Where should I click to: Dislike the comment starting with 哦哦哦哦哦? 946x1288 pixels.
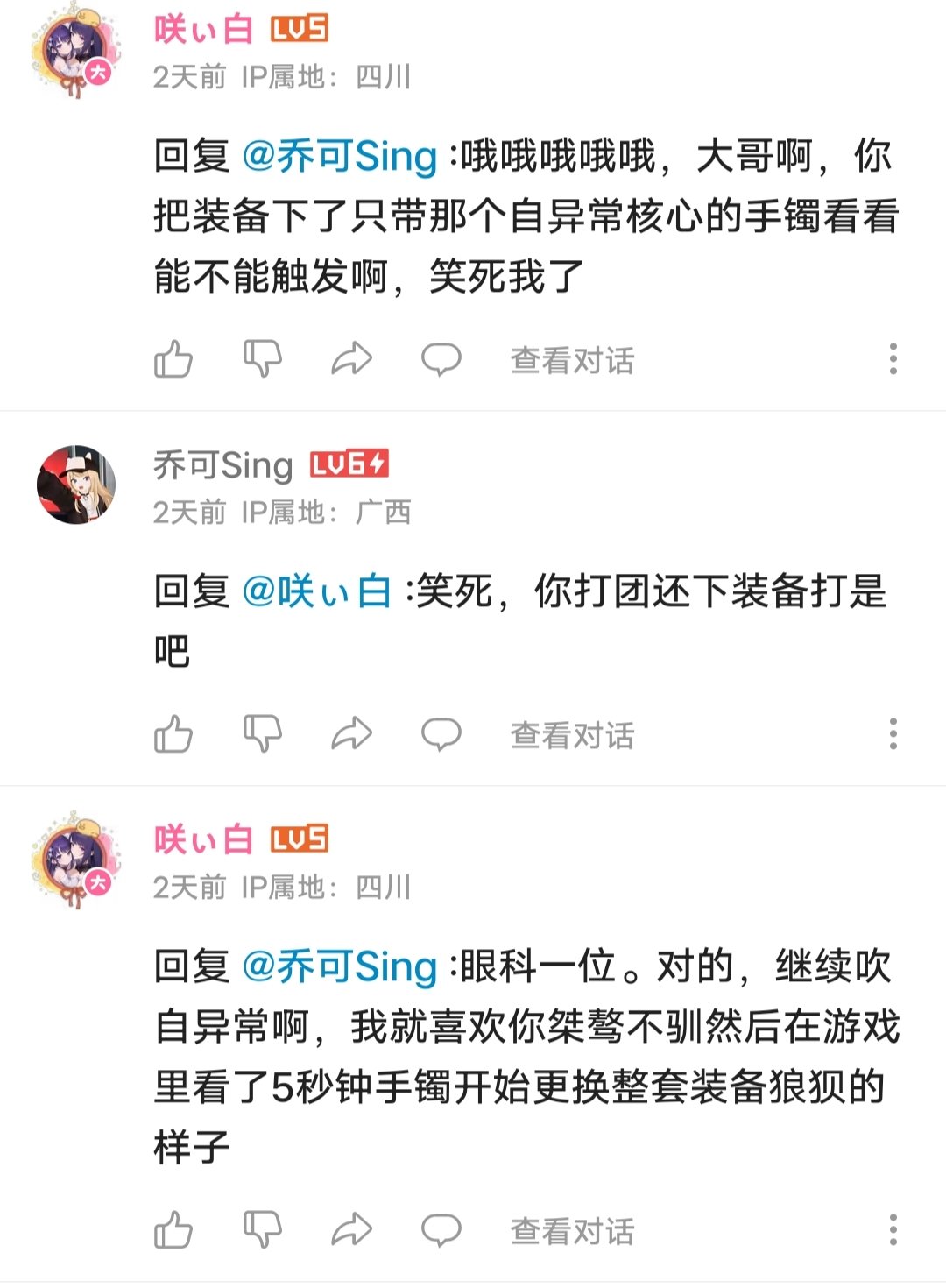click(x=263, y=358)
